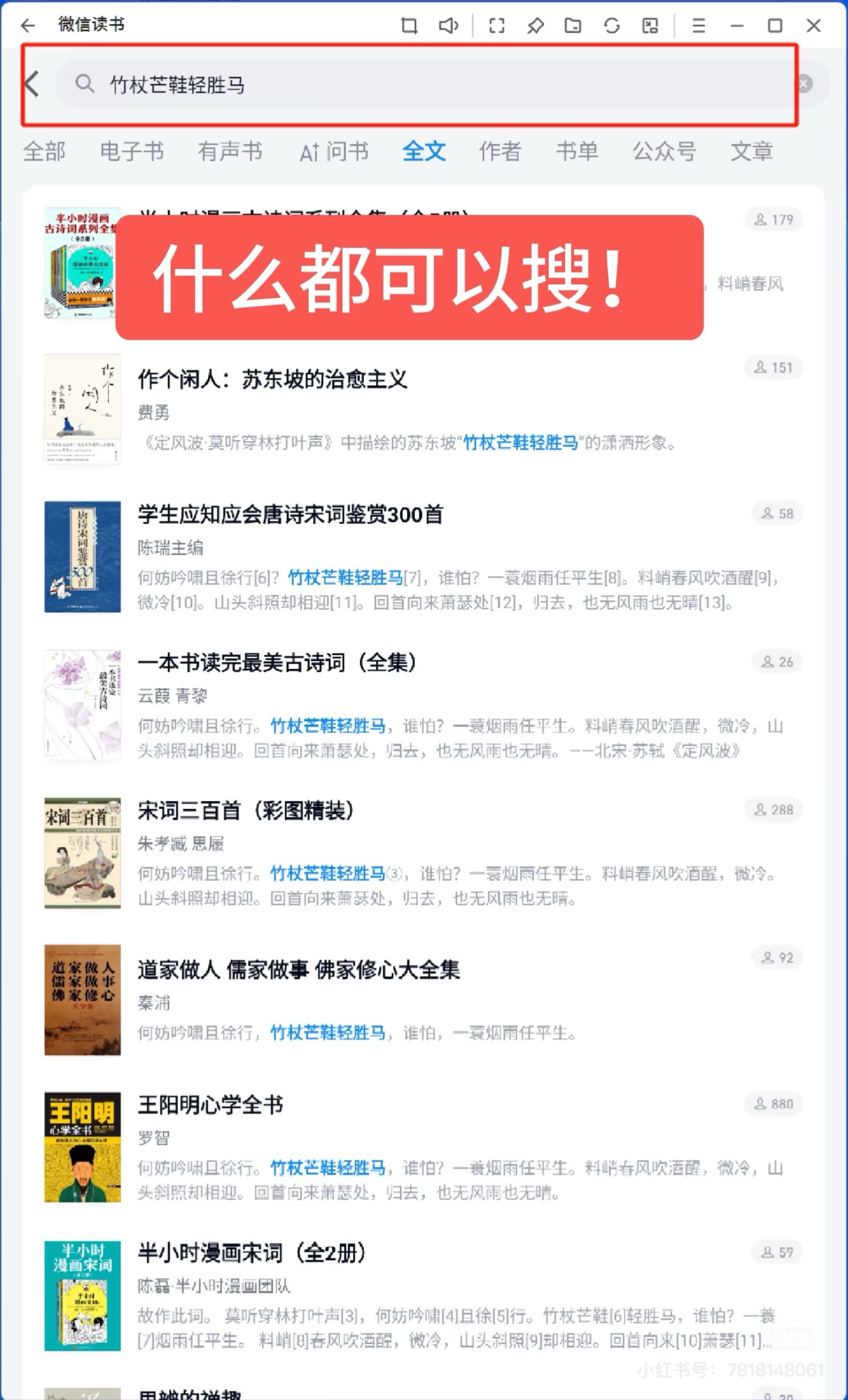This screenshot has width=848, height=1400.
Task: Open 作个闲人：苏东坡的治愈主义 result
Action: click(272, 380)
